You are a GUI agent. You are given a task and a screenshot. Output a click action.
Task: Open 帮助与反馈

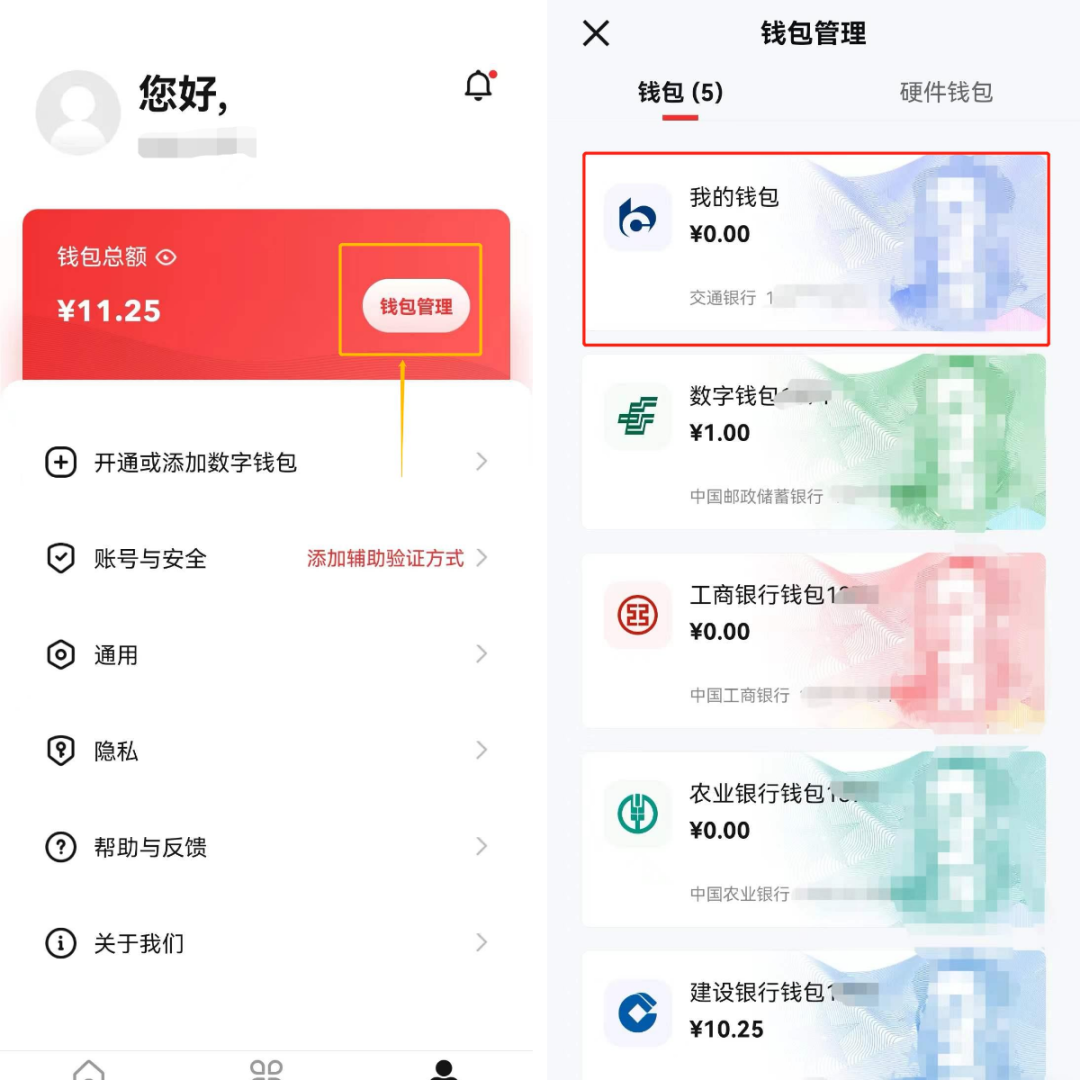pos(266,848)
